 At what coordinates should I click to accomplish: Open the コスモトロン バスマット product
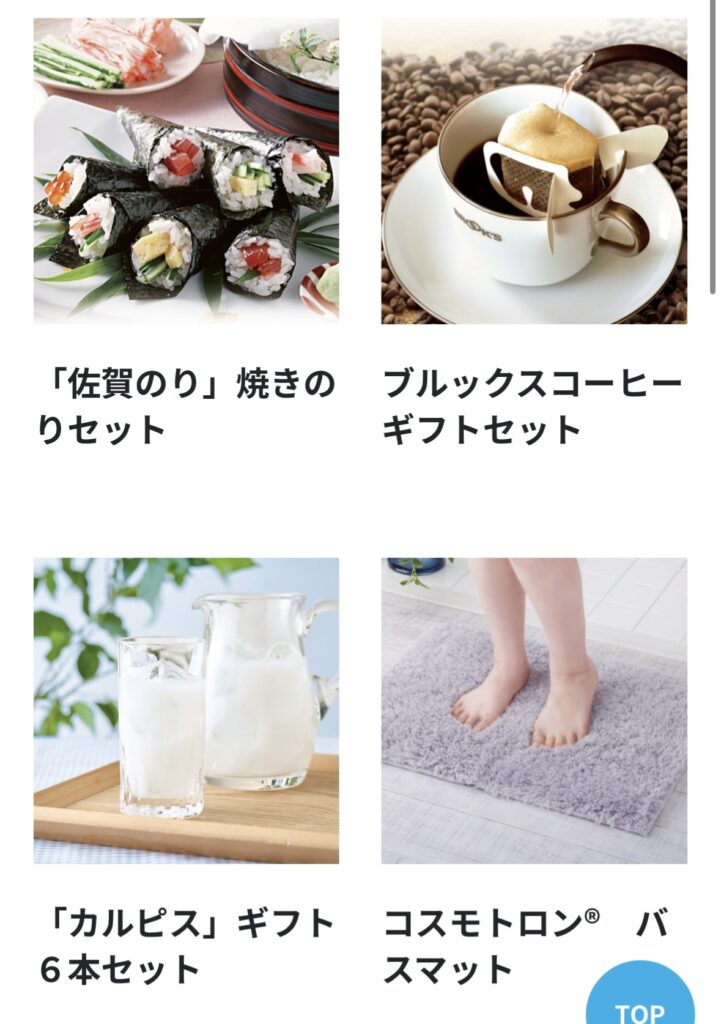[x=533, y=710]
